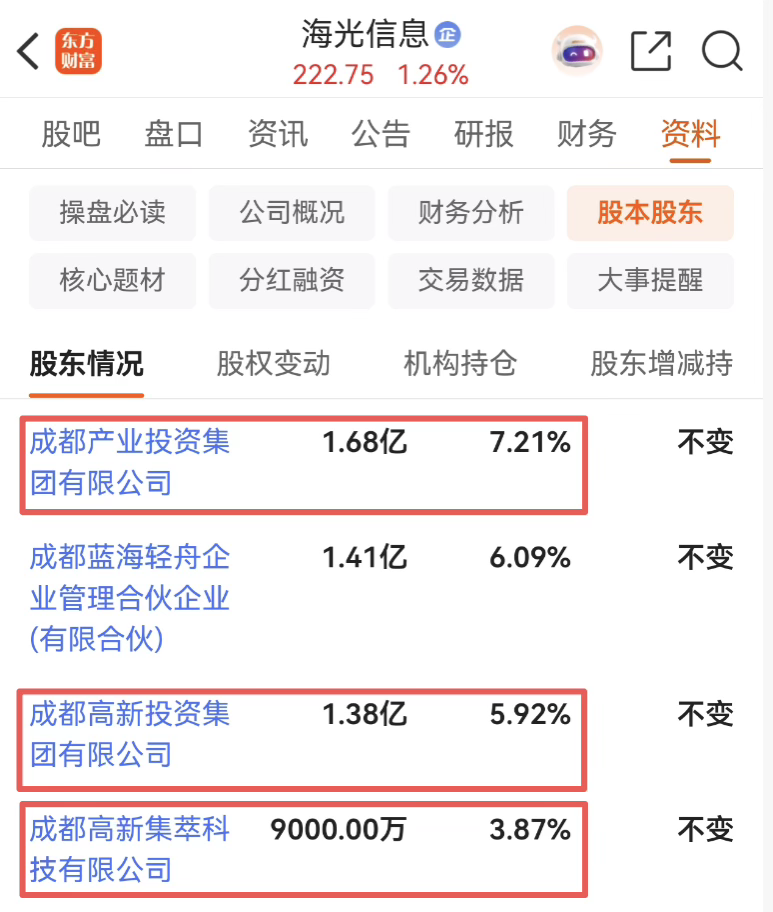Open the 财务 tab

[586, 134]
